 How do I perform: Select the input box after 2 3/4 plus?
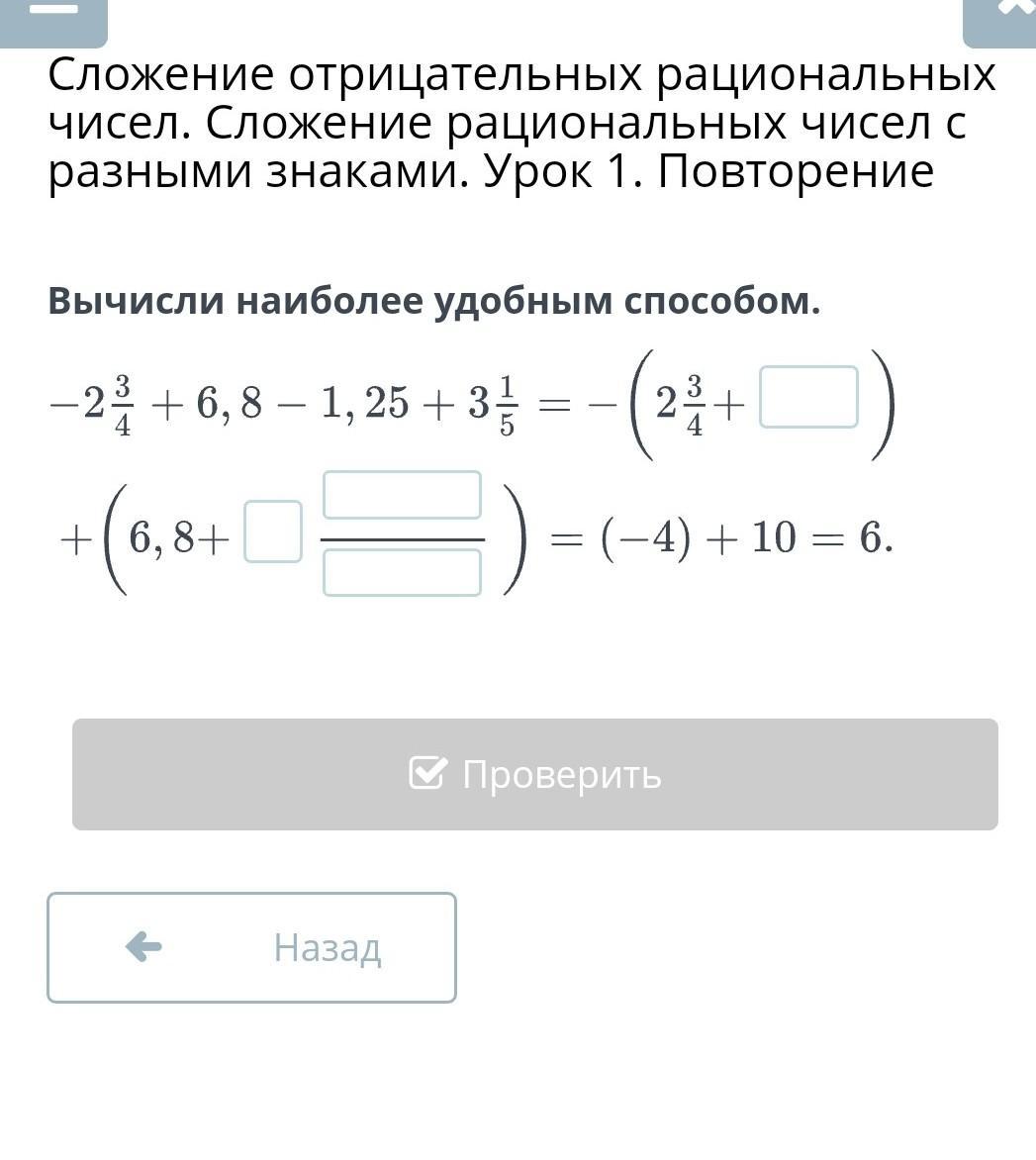808,397
